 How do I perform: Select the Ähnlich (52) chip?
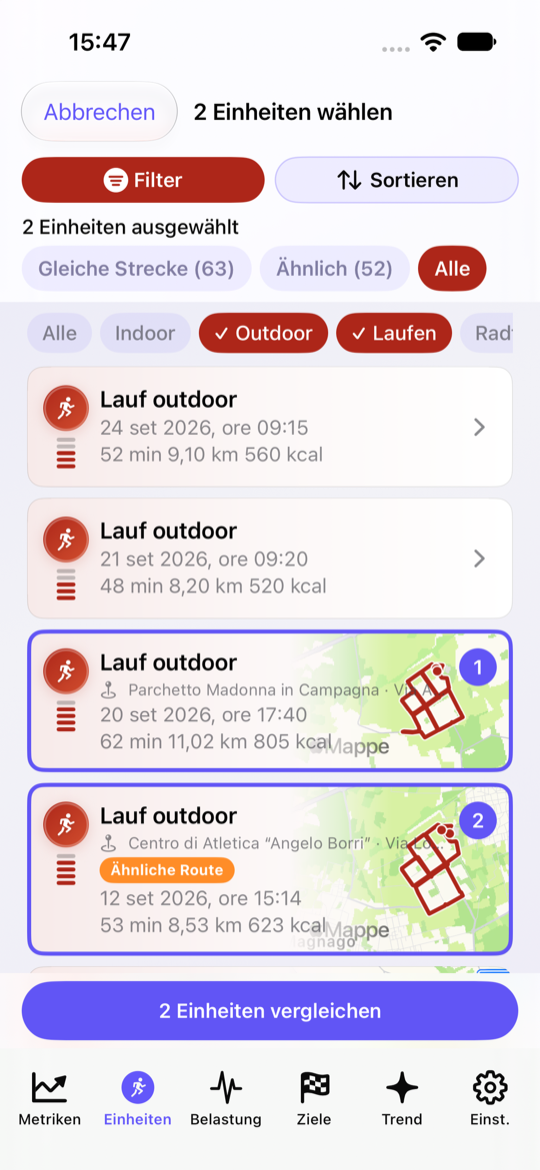(x=334, y=269)
